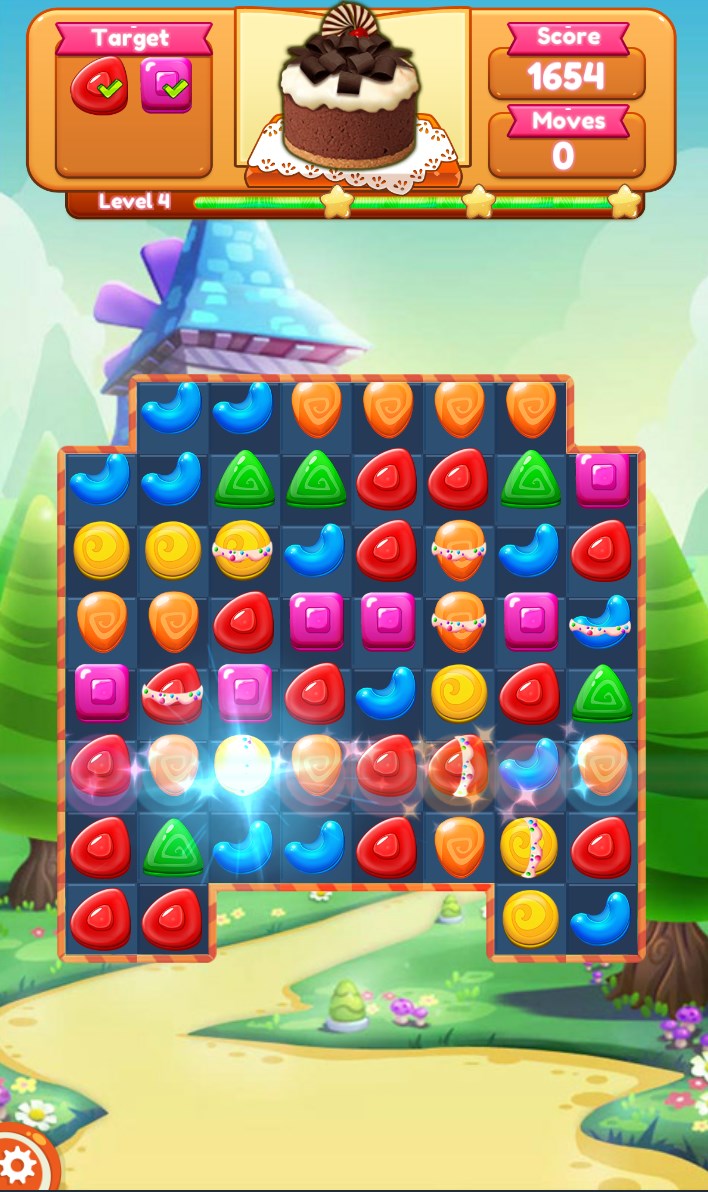Tap the red candy with vertical sprinkle stripe
This screenshot has height=1192, width=708.
click(x=458, y=766)
